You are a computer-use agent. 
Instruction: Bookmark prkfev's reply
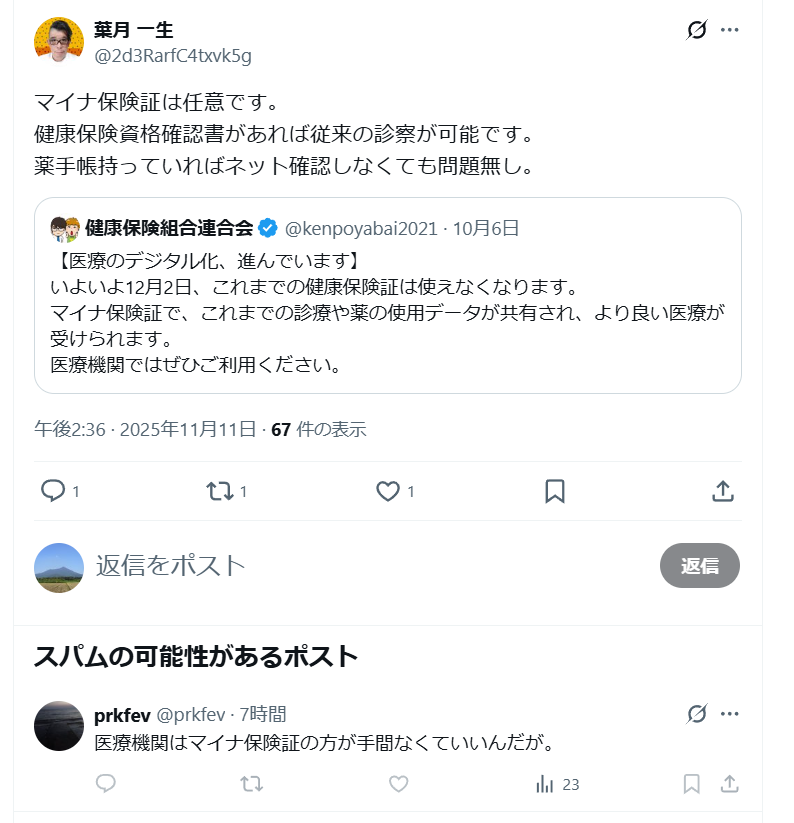(691, 784)
